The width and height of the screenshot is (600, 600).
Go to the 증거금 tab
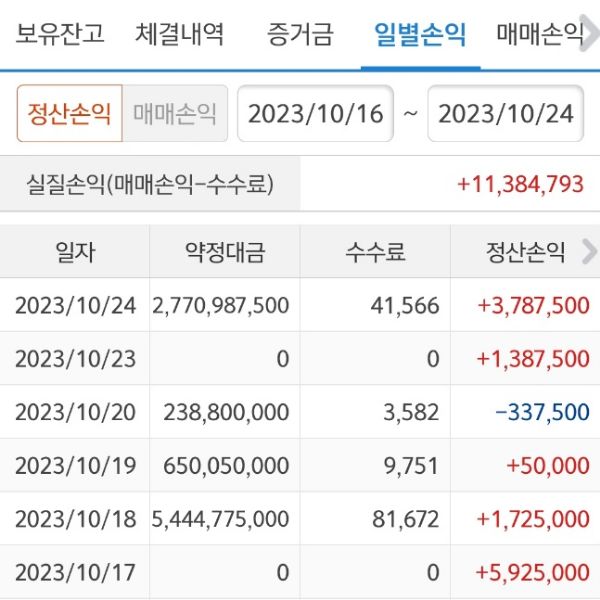click(x=298, y=36)
